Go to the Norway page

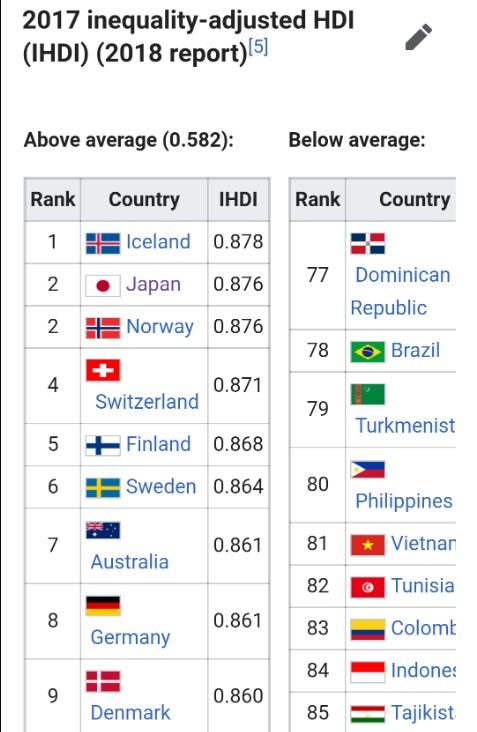160,327
